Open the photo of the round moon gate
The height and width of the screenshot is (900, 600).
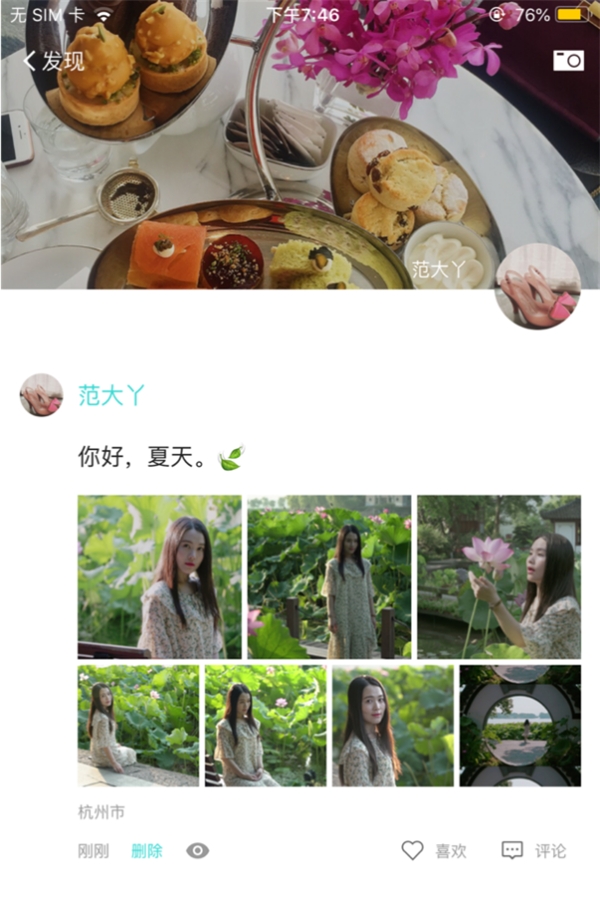coord(520,726)
